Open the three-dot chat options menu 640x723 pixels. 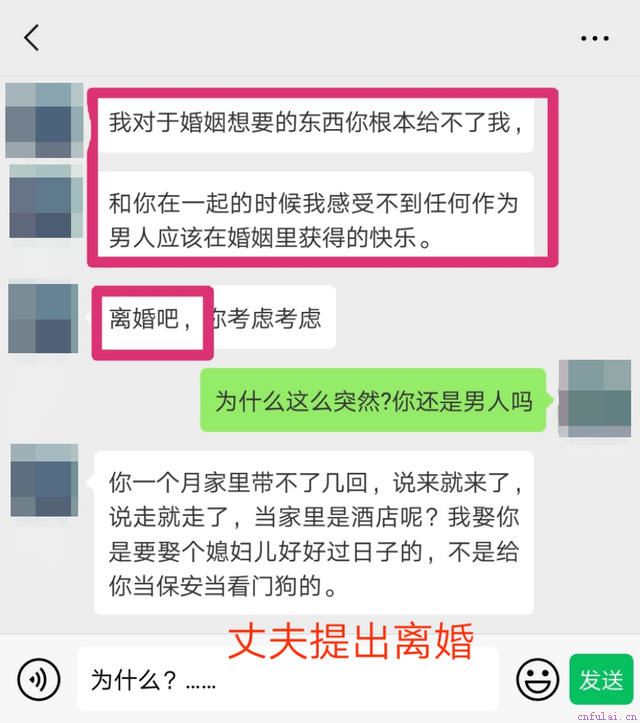(x=594, y=38)
